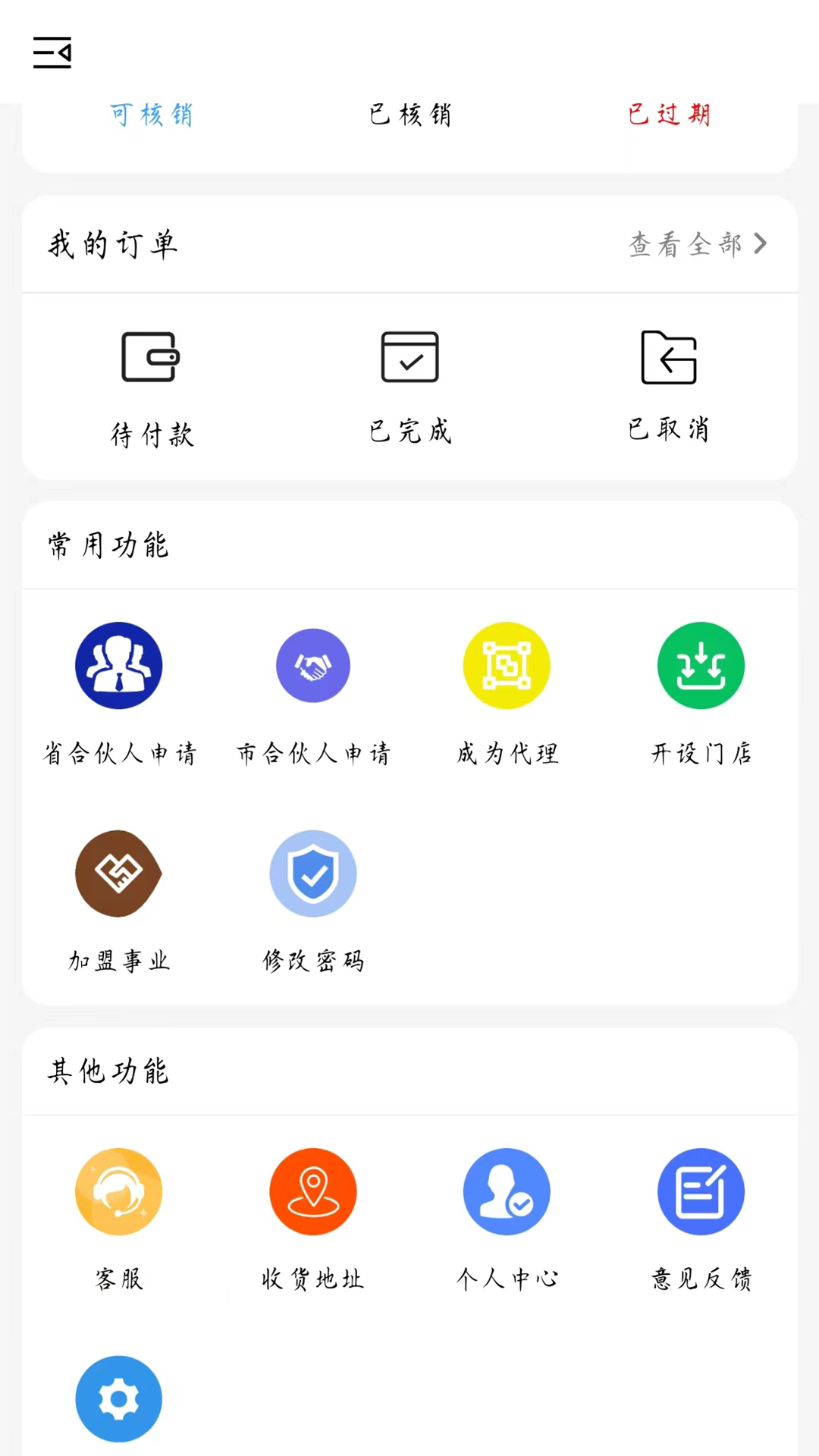Show the 已过期 vouchers

668,115
